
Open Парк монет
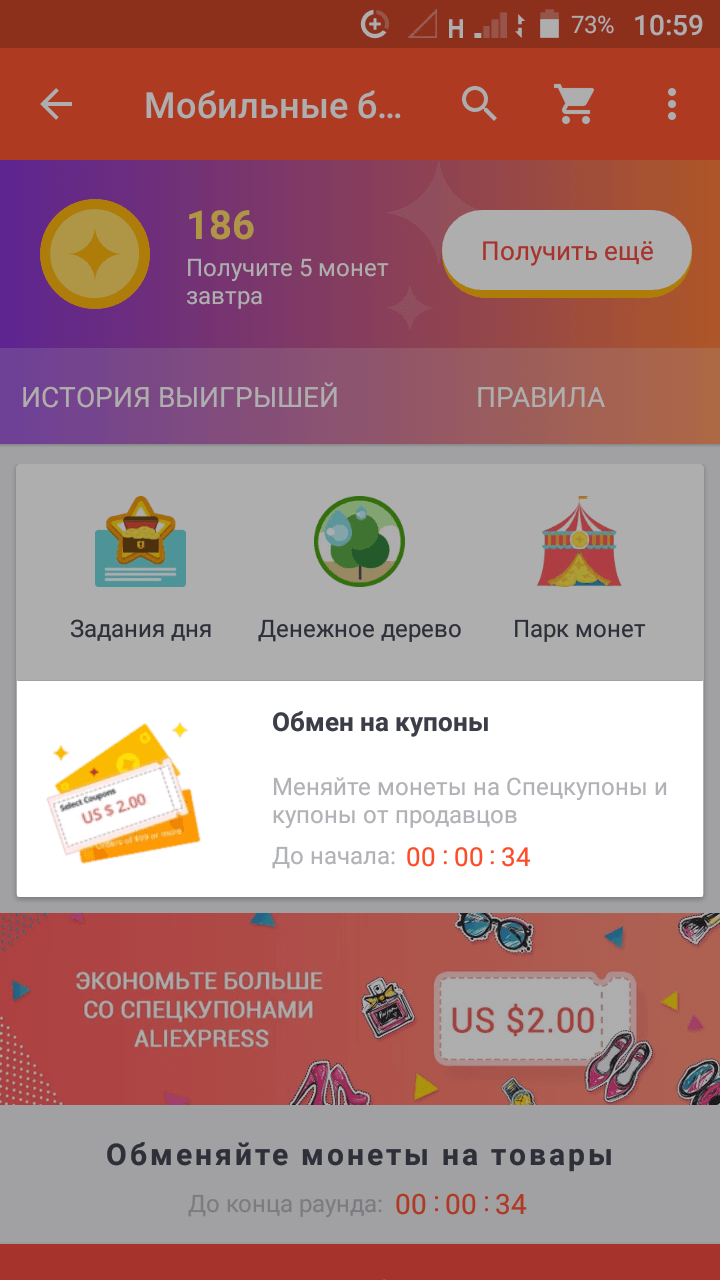point(579,570)
